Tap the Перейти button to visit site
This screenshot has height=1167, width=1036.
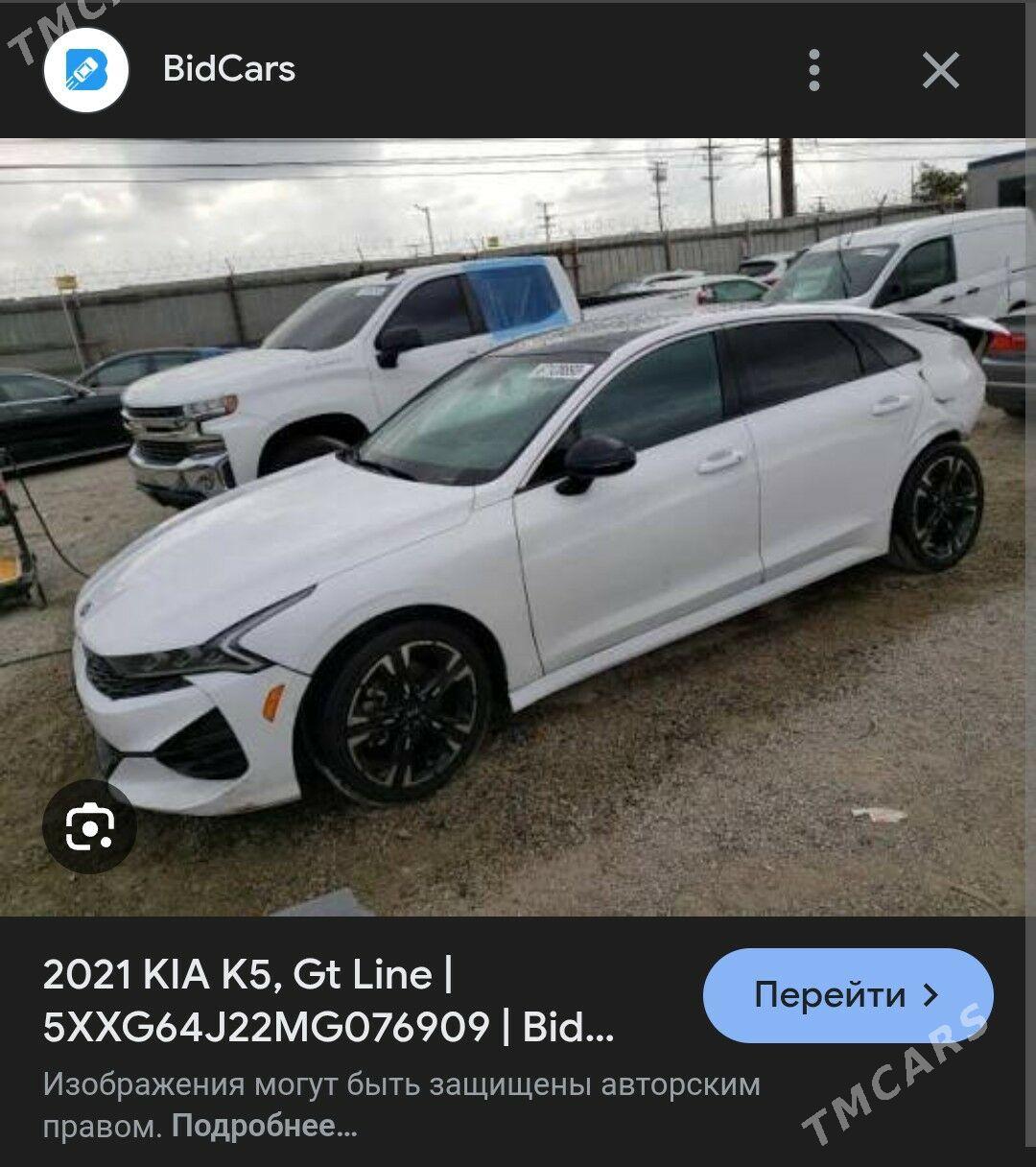[x=847, y=995]
